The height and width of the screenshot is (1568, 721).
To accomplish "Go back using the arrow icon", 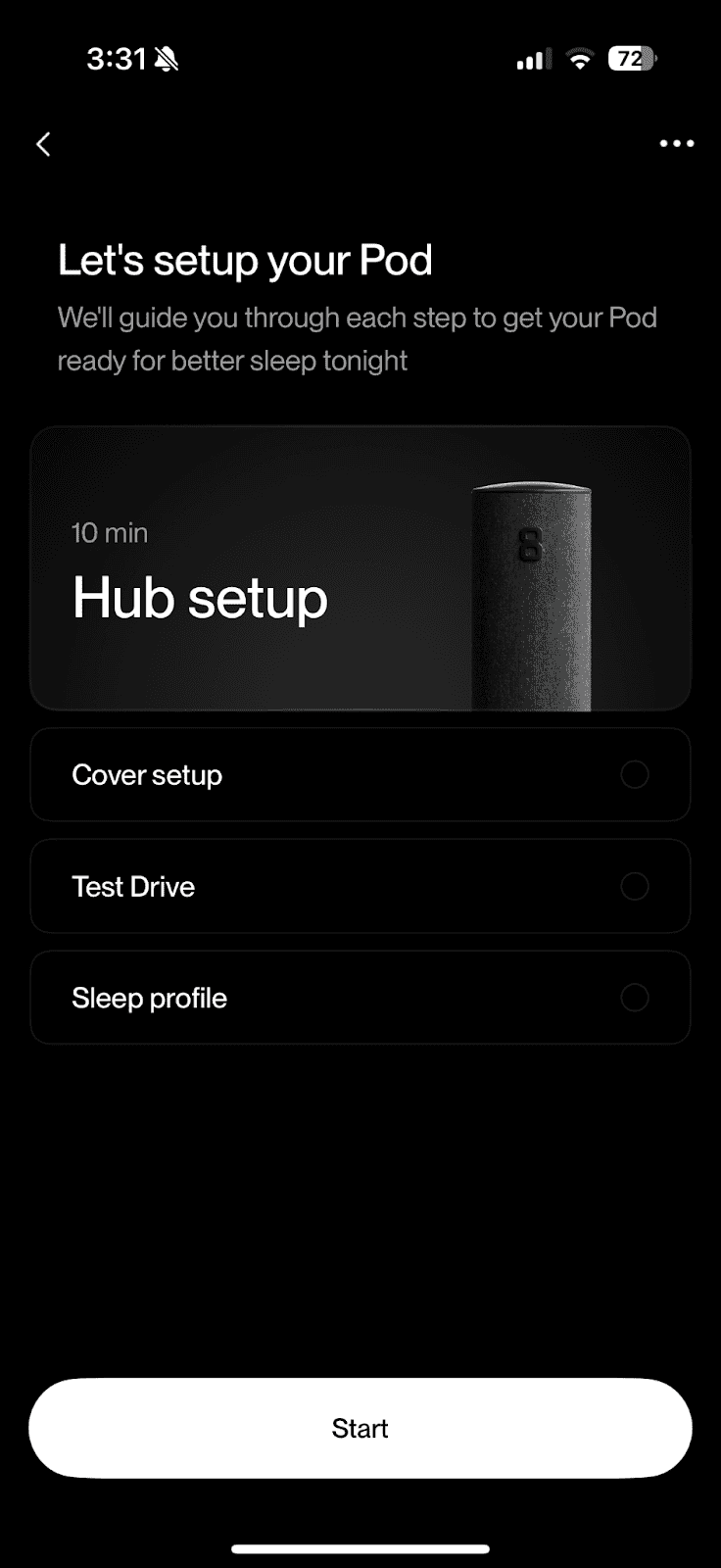I will click(x=43, y=144).
